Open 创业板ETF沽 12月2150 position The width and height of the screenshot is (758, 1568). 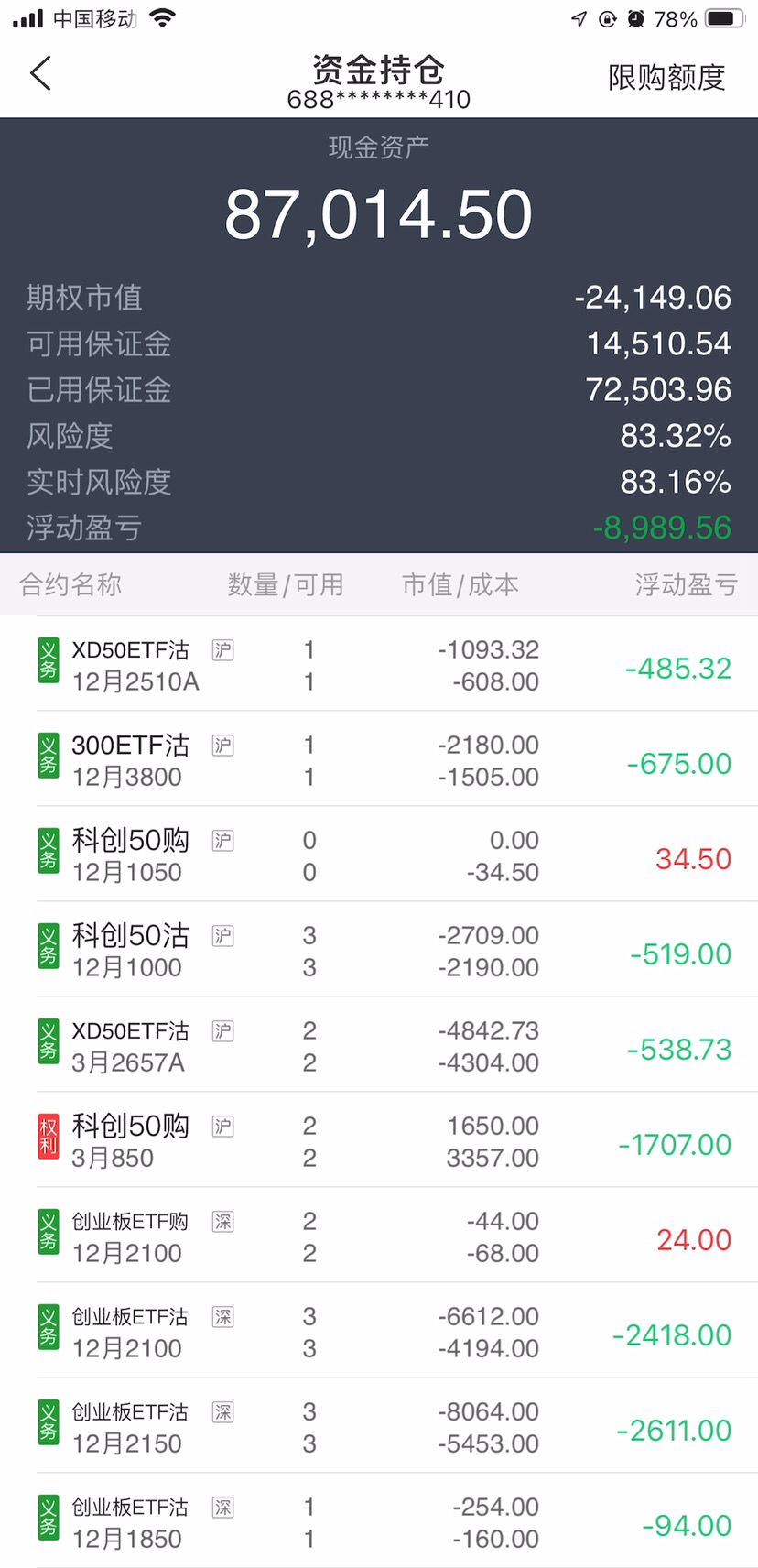click(x=379, y=1428)
